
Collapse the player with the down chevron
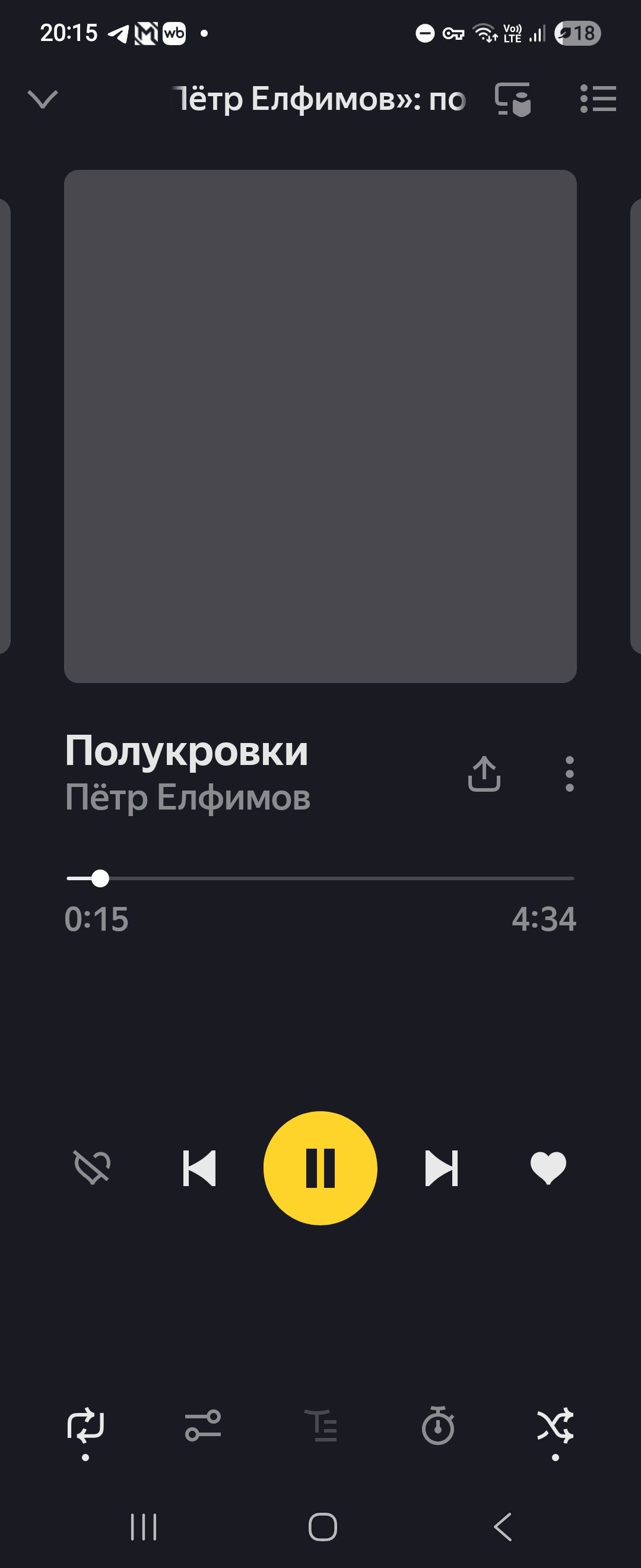[x=43, y=99]
